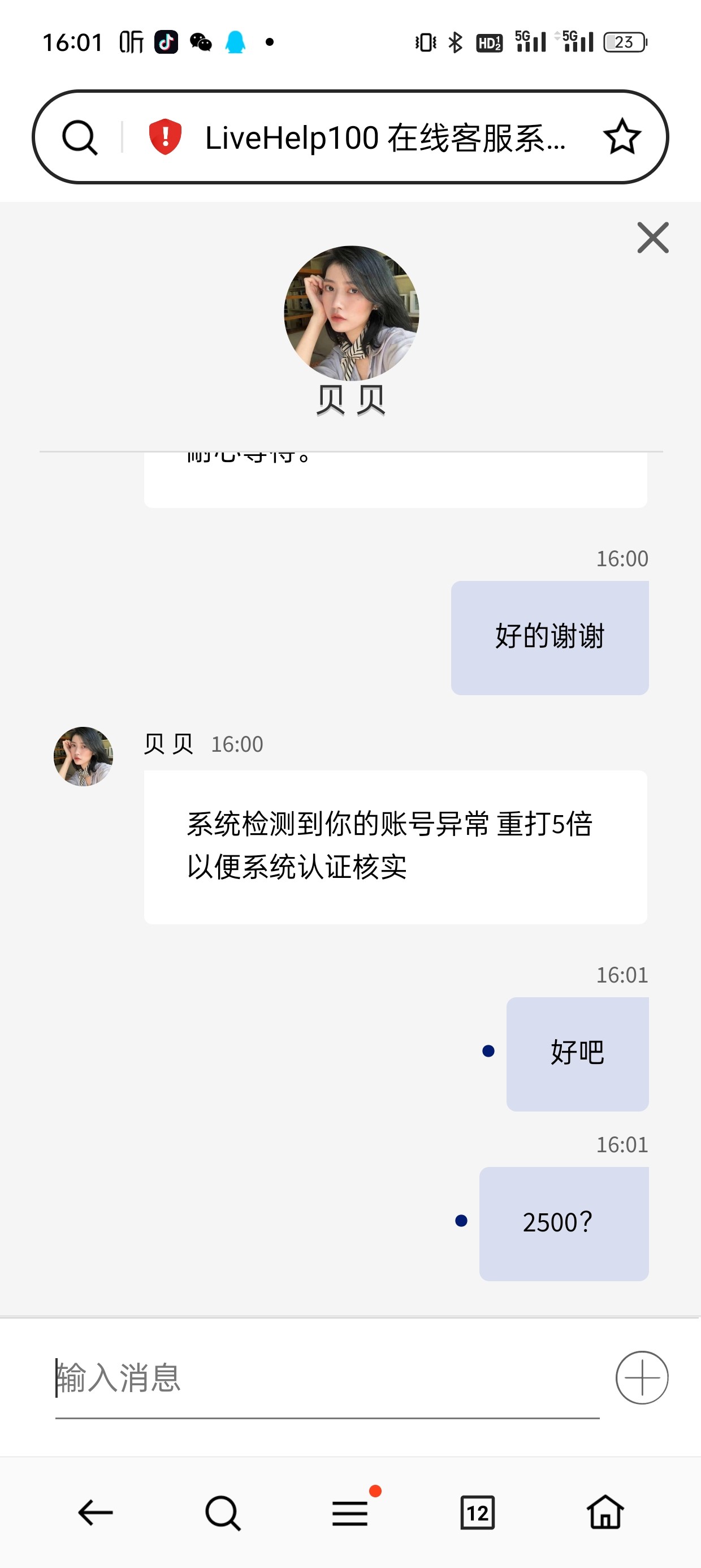
Task: Tap the search icon in the address bar
Action: tap(80, 137)
